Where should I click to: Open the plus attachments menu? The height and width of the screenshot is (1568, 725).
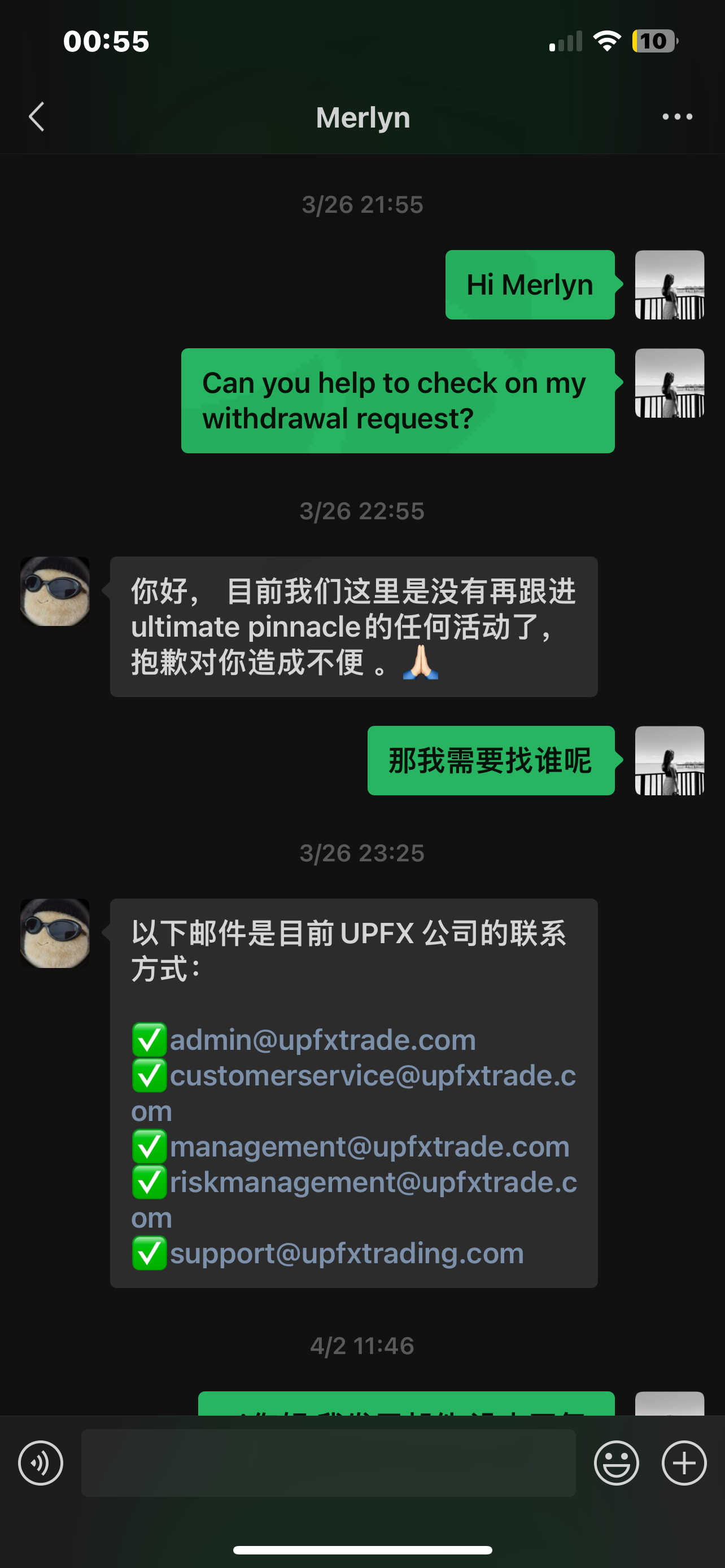(684, 1462)
